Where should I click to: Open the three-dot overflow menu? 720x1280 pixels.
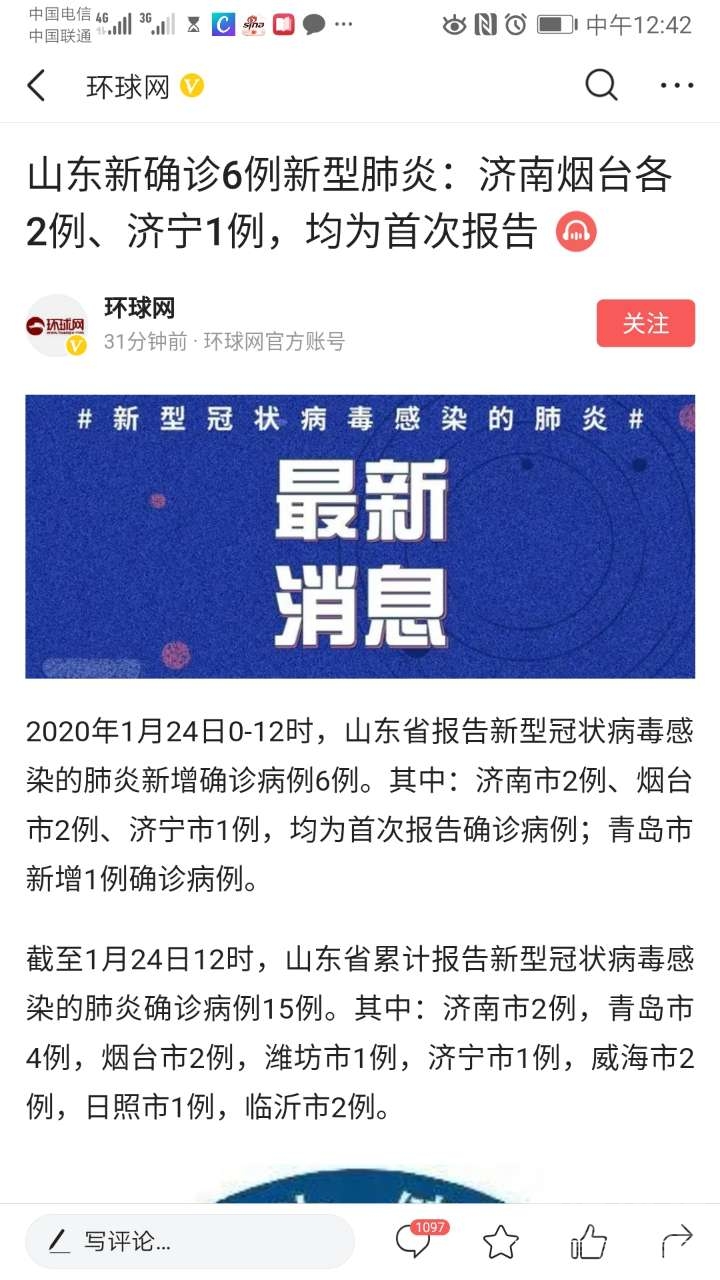pyautogui.click(x=677, y=86)
